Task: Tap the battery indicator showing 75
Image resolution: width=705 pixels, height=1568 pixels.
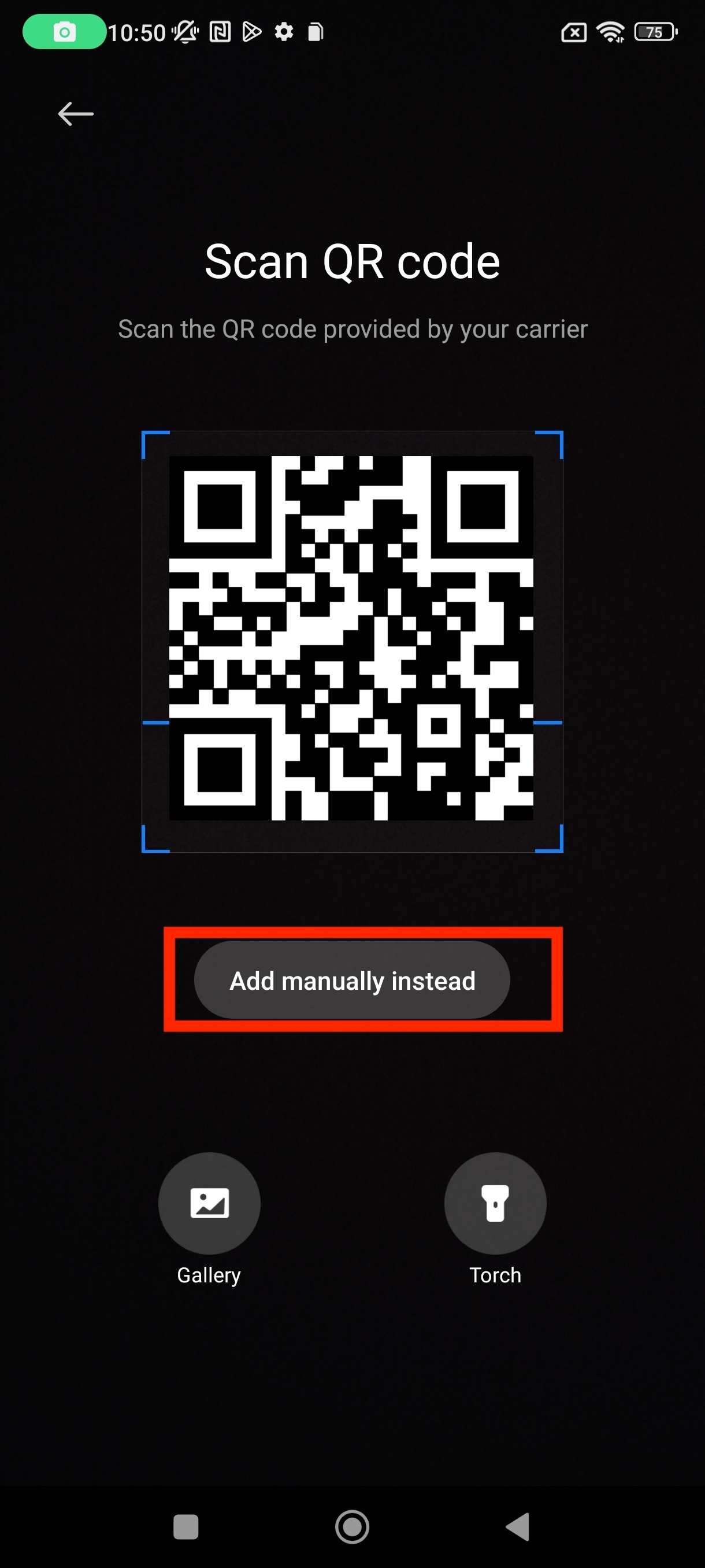Action: pyautogui.click(x=655, y=31)
